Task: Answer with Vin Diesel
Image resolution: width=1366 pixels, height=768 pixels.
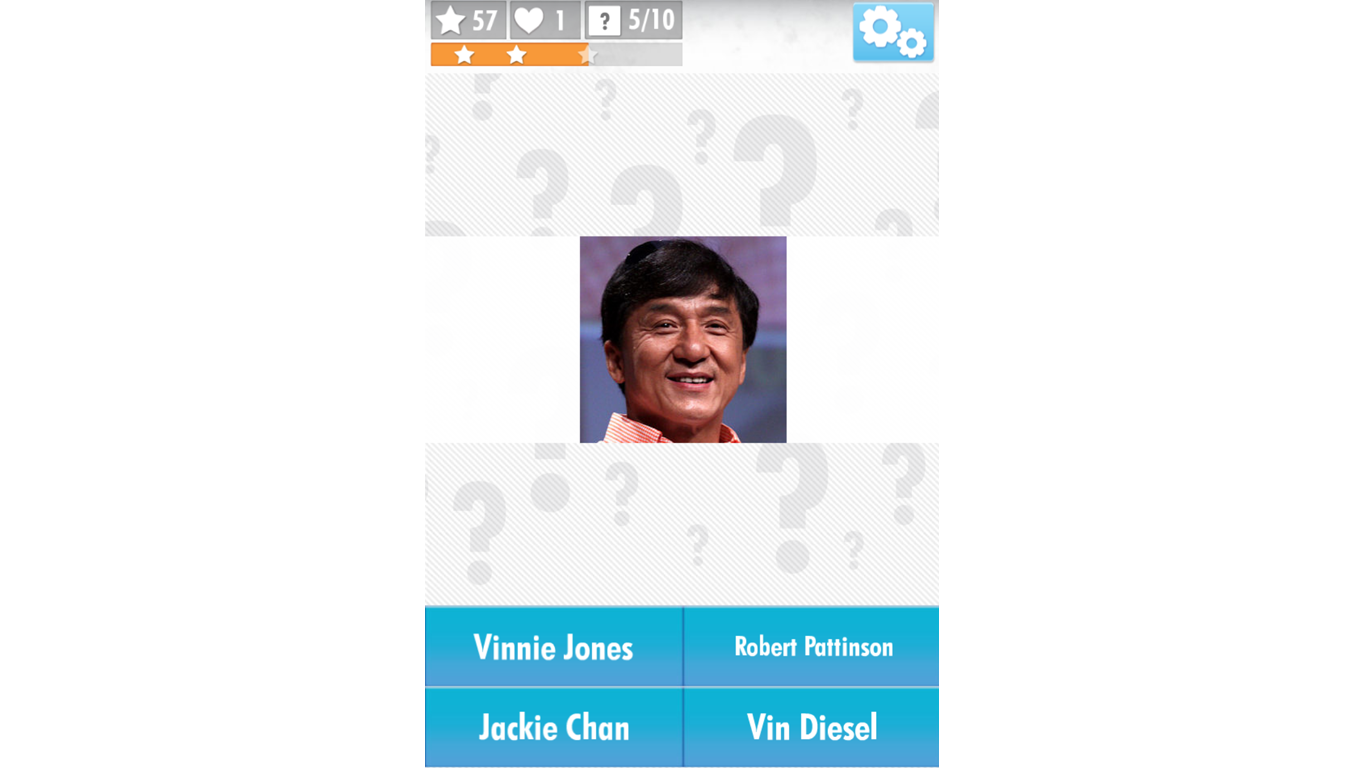Action: [812, 727]
